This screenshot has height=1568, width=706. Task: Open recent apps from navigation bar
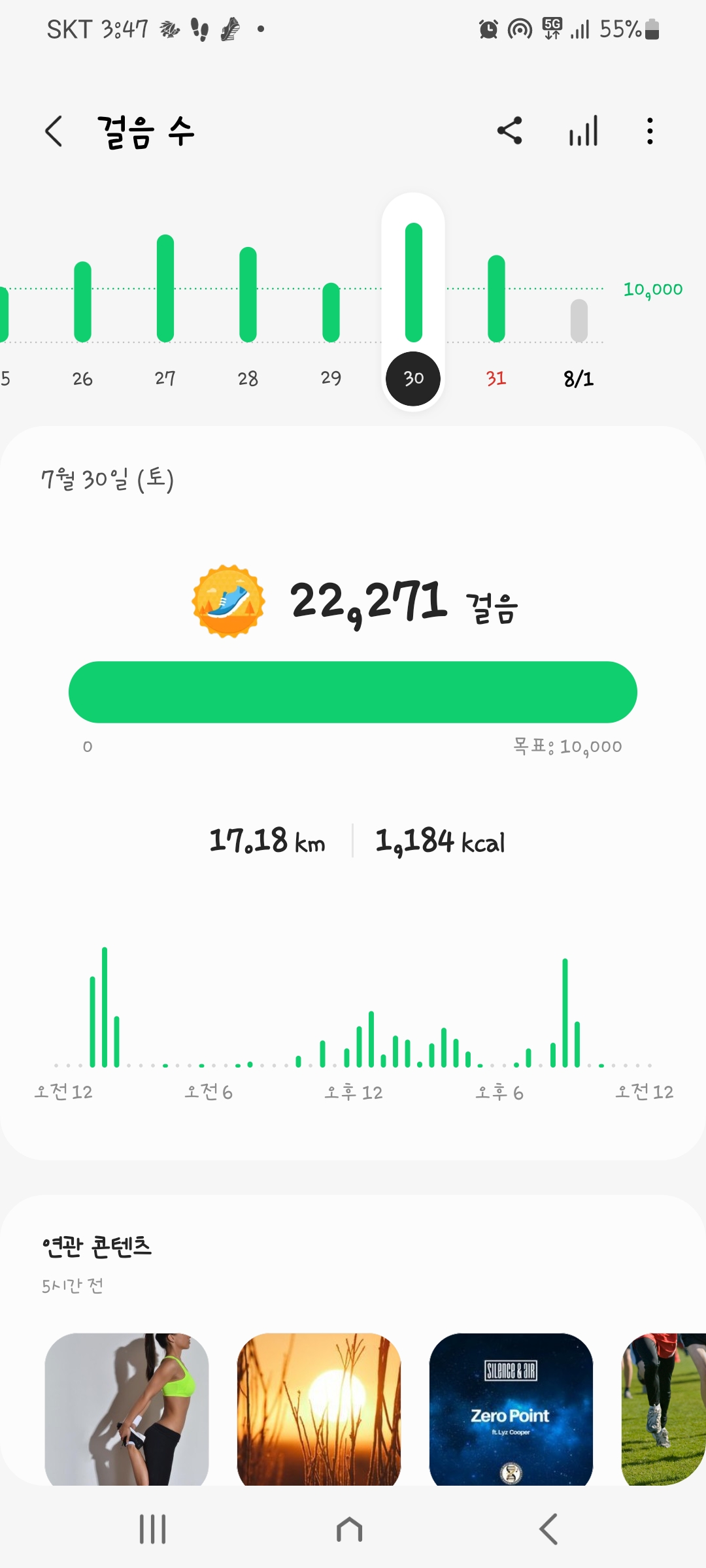pyautogui.click(x=153, y=1529)
